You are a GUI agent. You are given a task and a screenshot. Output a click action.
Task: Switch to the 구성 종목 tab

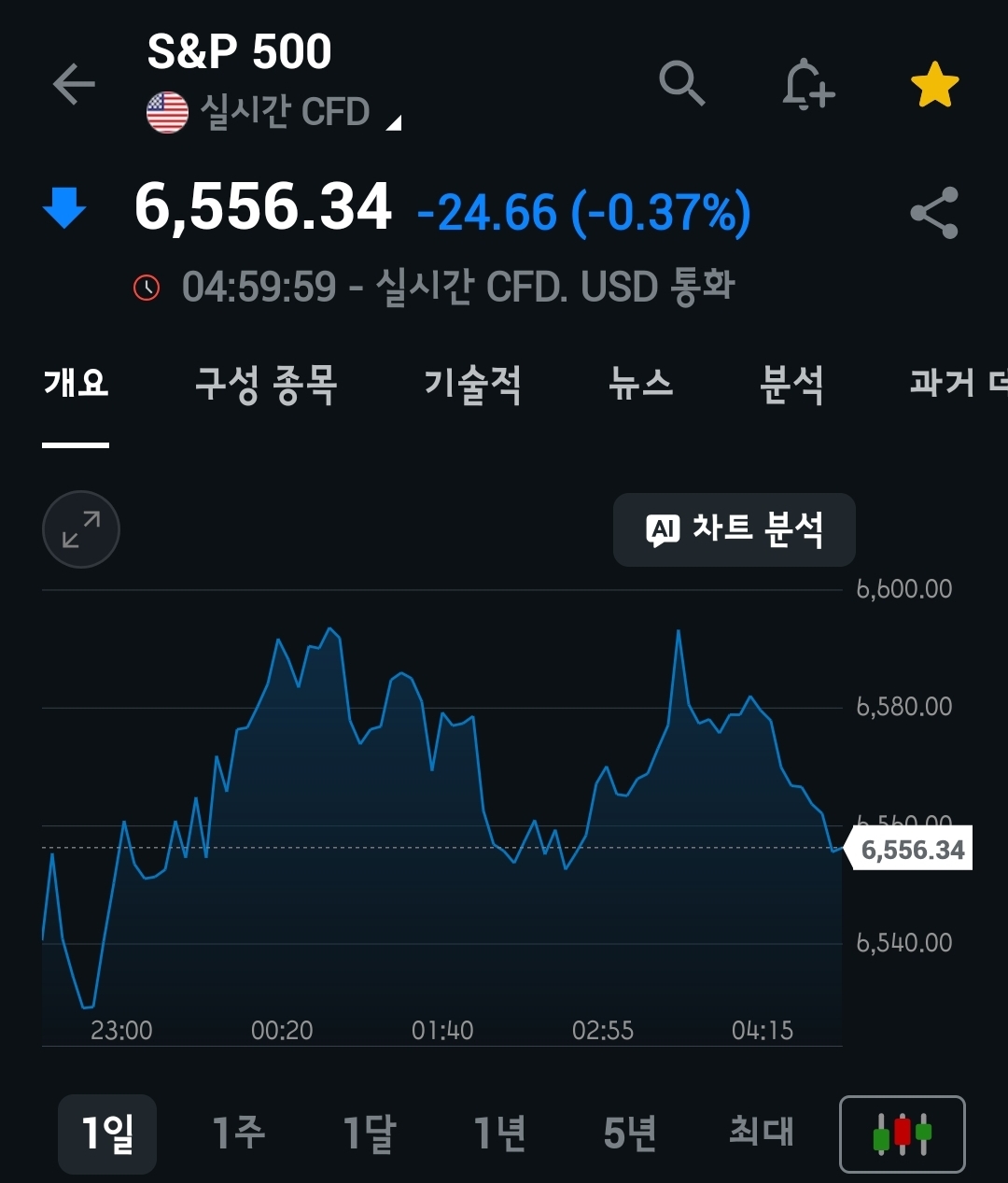click(x=266, y=384)
